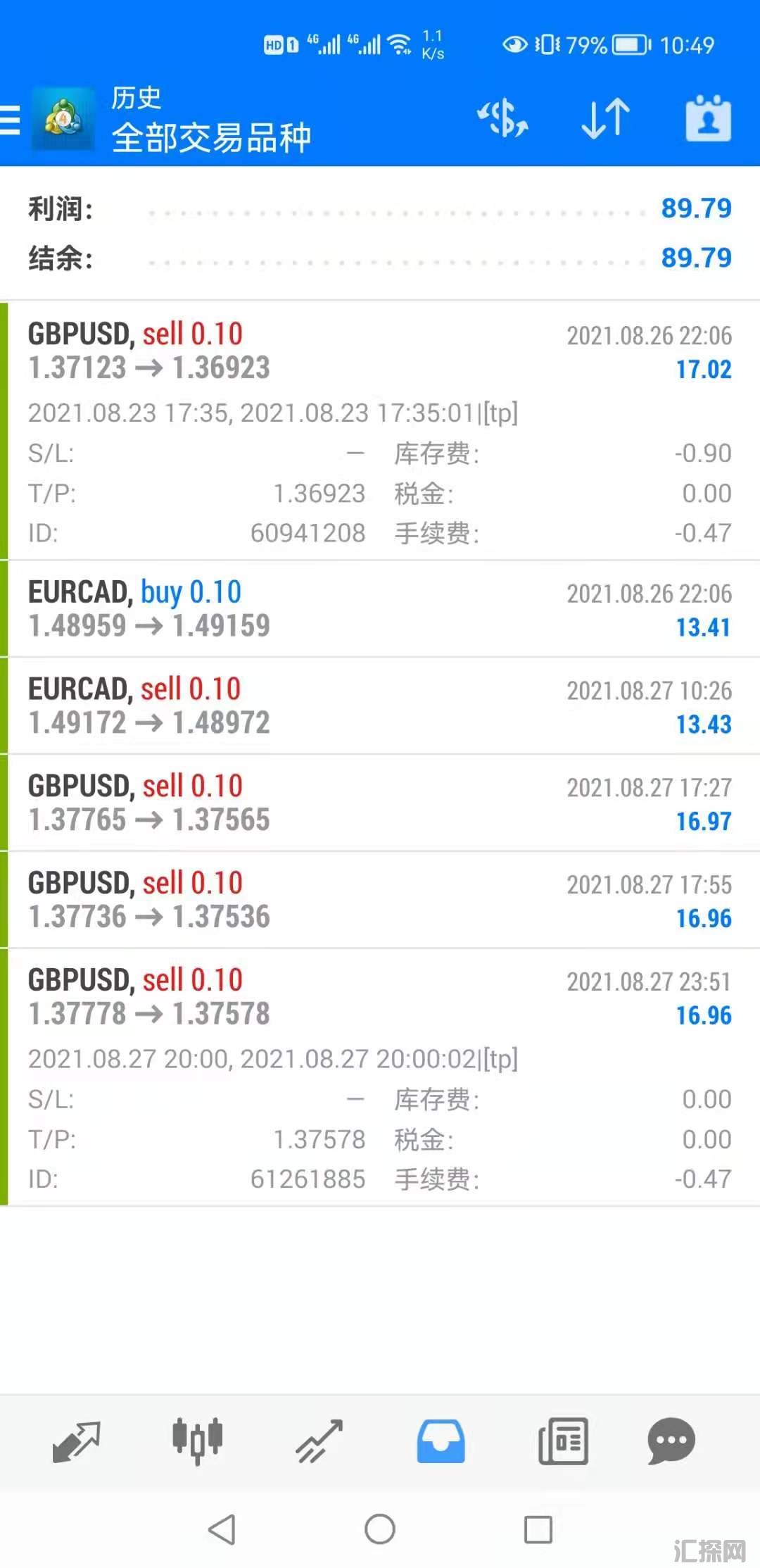The width and height of the screenshot is (760, 1568).
Task: Open the side drawer menu
Action: (x=11, y=119)
